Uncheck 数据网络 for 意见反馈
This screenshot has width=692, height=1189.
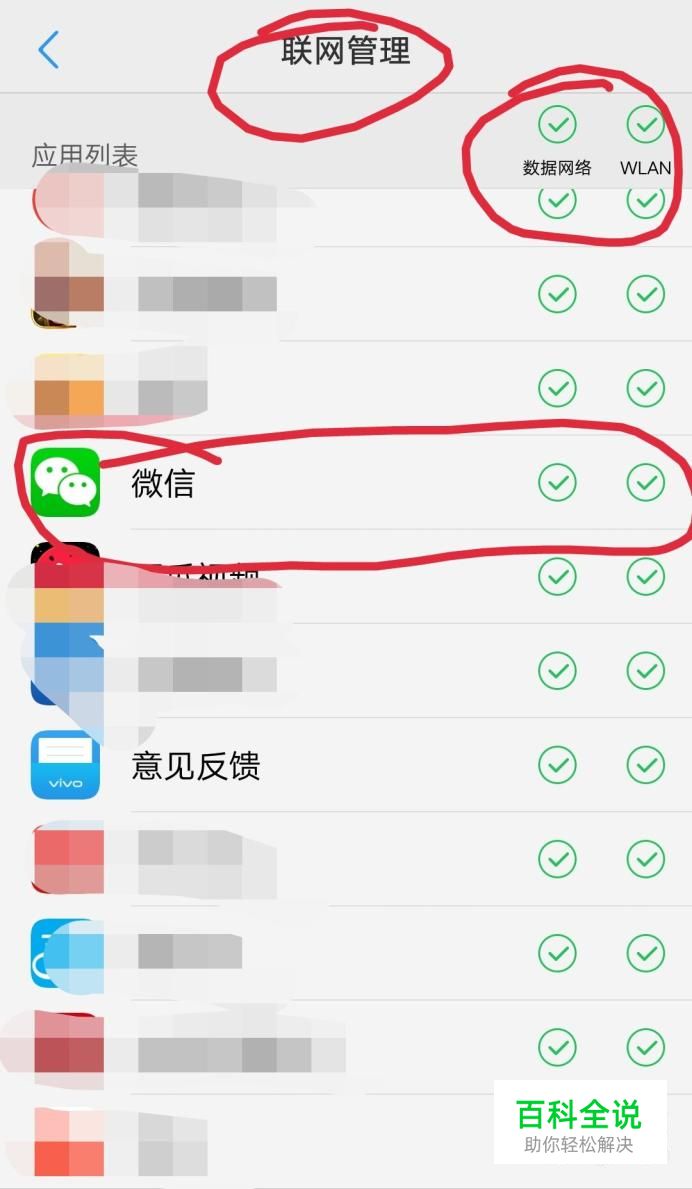[x=557, y=764]
